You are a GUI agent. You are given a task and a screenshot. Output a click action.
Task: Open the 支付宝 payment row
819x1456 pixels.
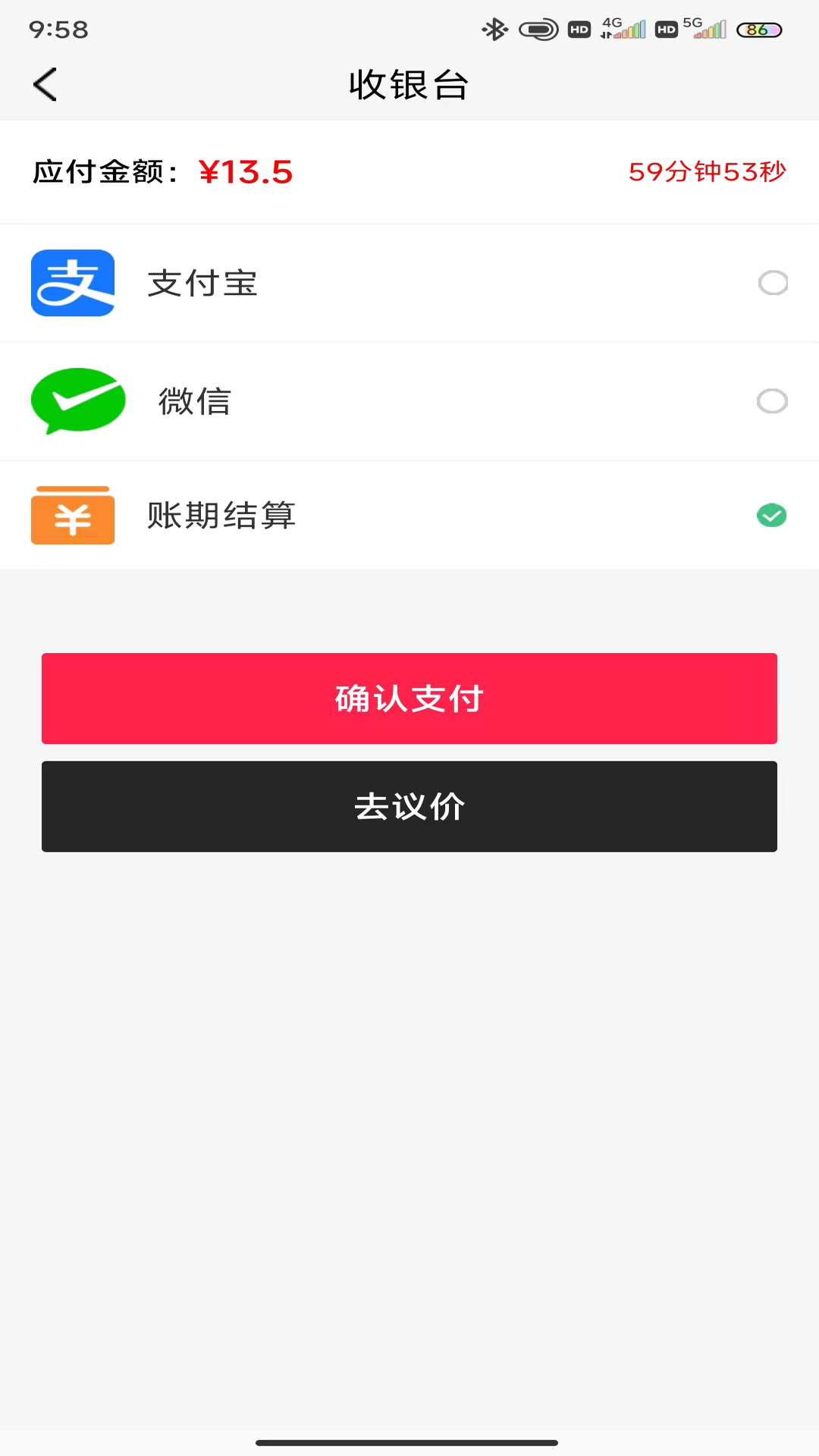click(x=409, y=283)
